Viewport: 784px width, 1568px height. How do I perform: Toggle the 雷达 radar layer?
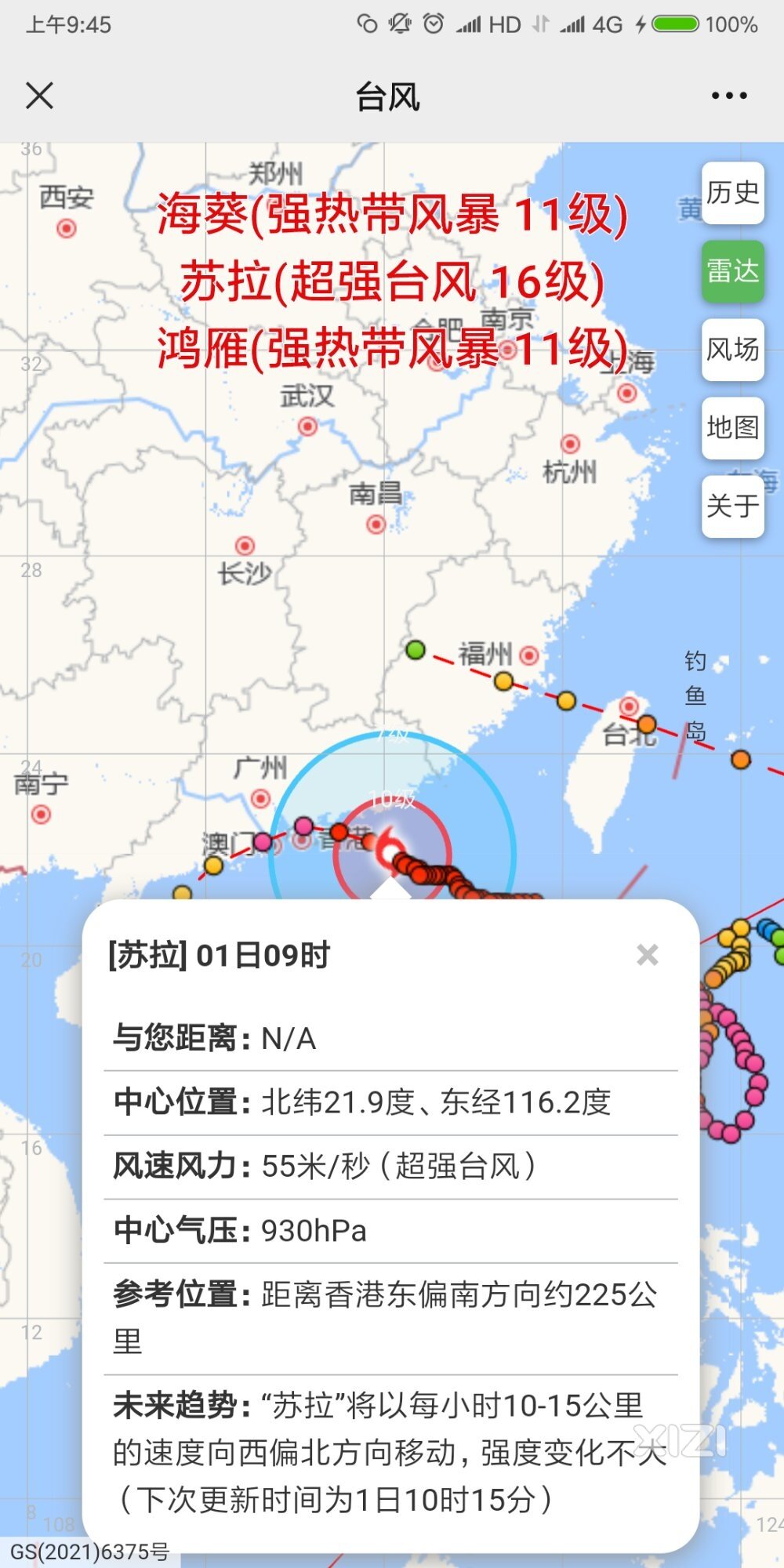tap(732, 271)
